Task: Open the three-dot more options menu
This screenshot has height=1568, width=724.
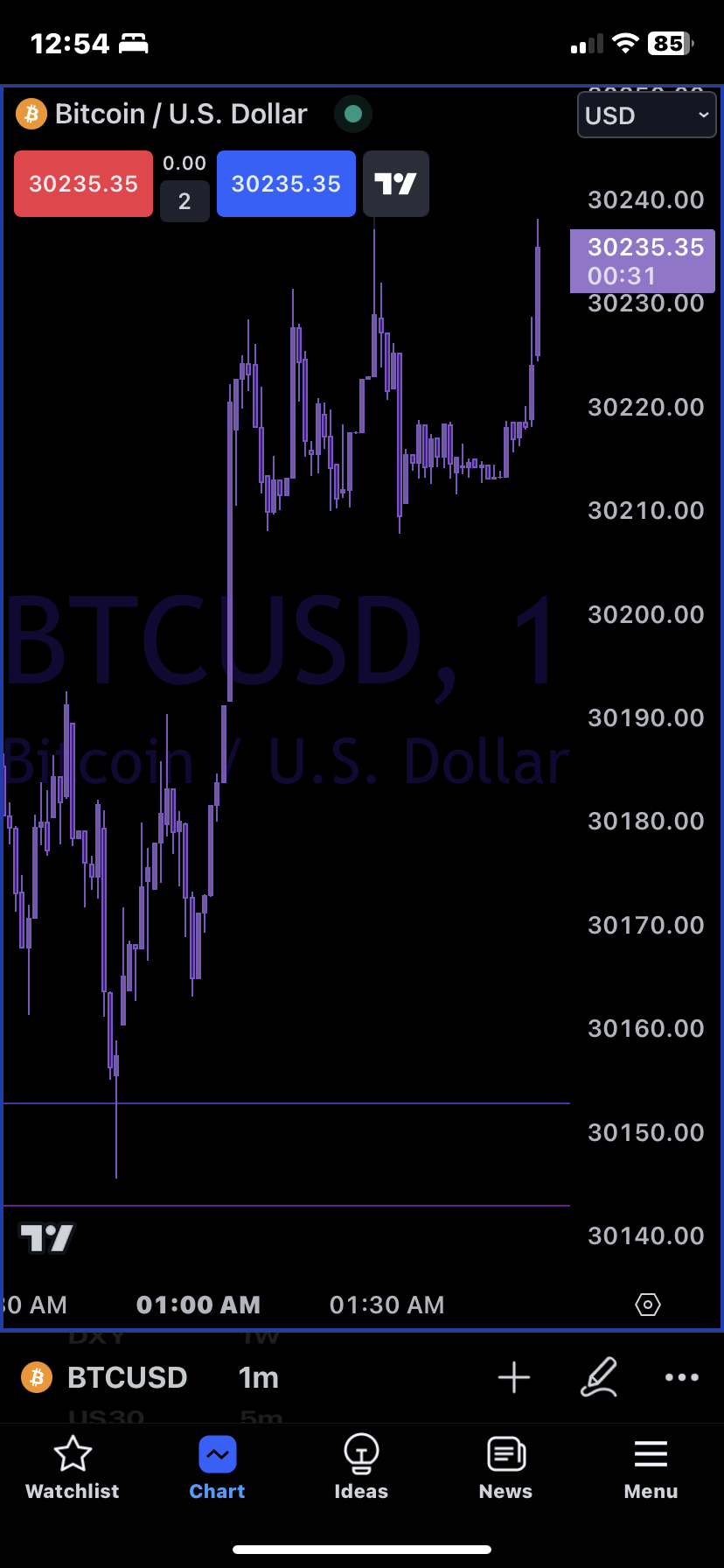Action: click(682, 1377)
